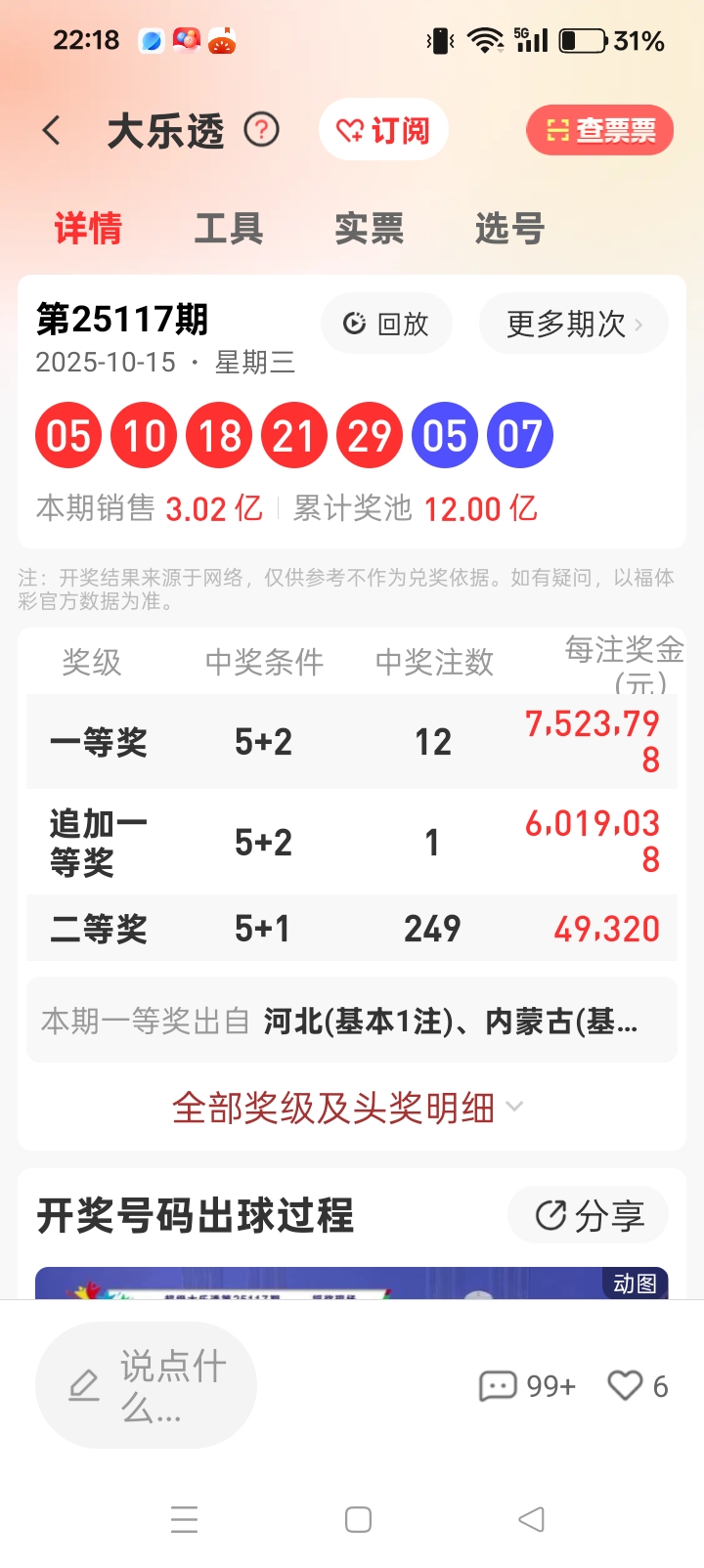The image size is (704, 1568).
Task: Expand 全部奖级及头奖明细
Action: click(x=347, y=1108)
